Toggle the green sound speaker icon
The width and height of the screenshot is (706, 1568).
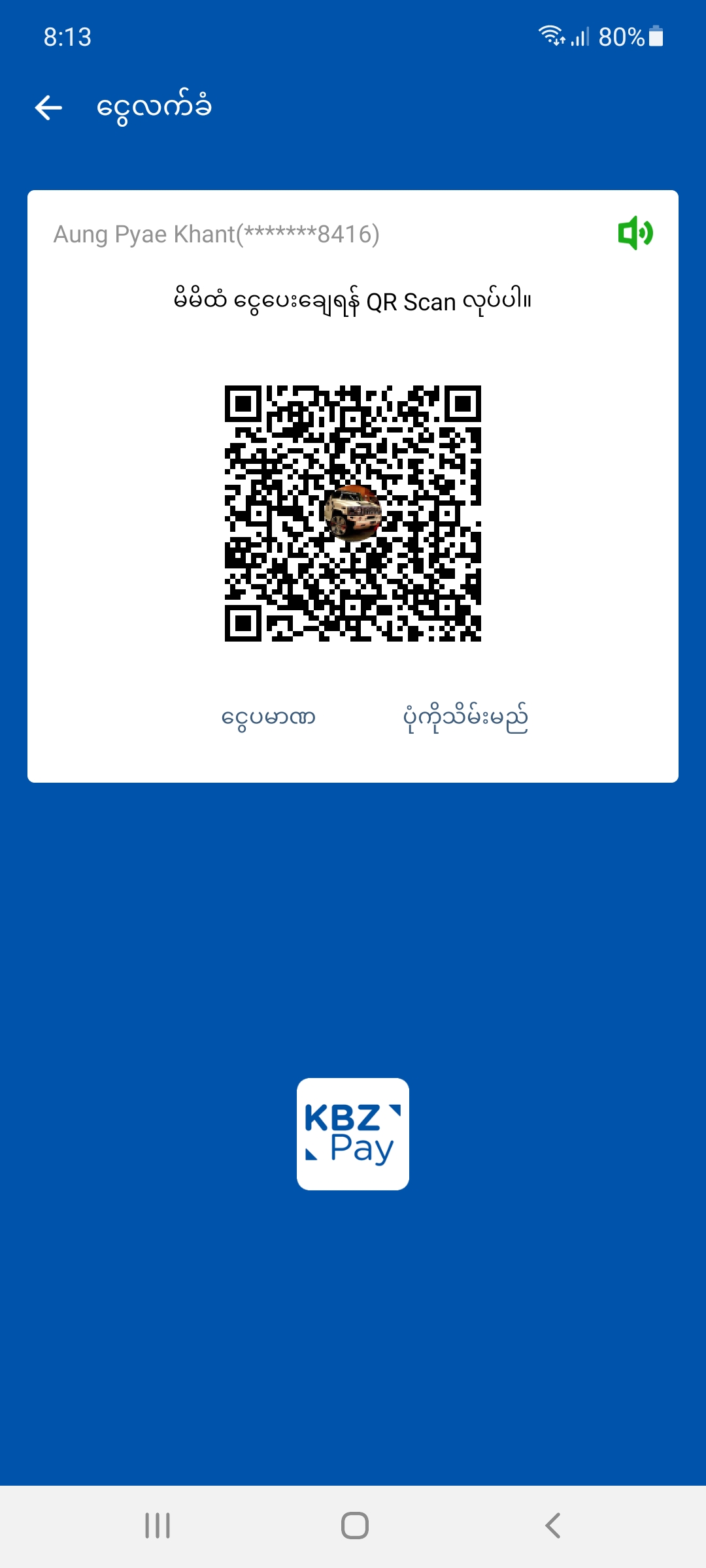click(x=635, y=233)
